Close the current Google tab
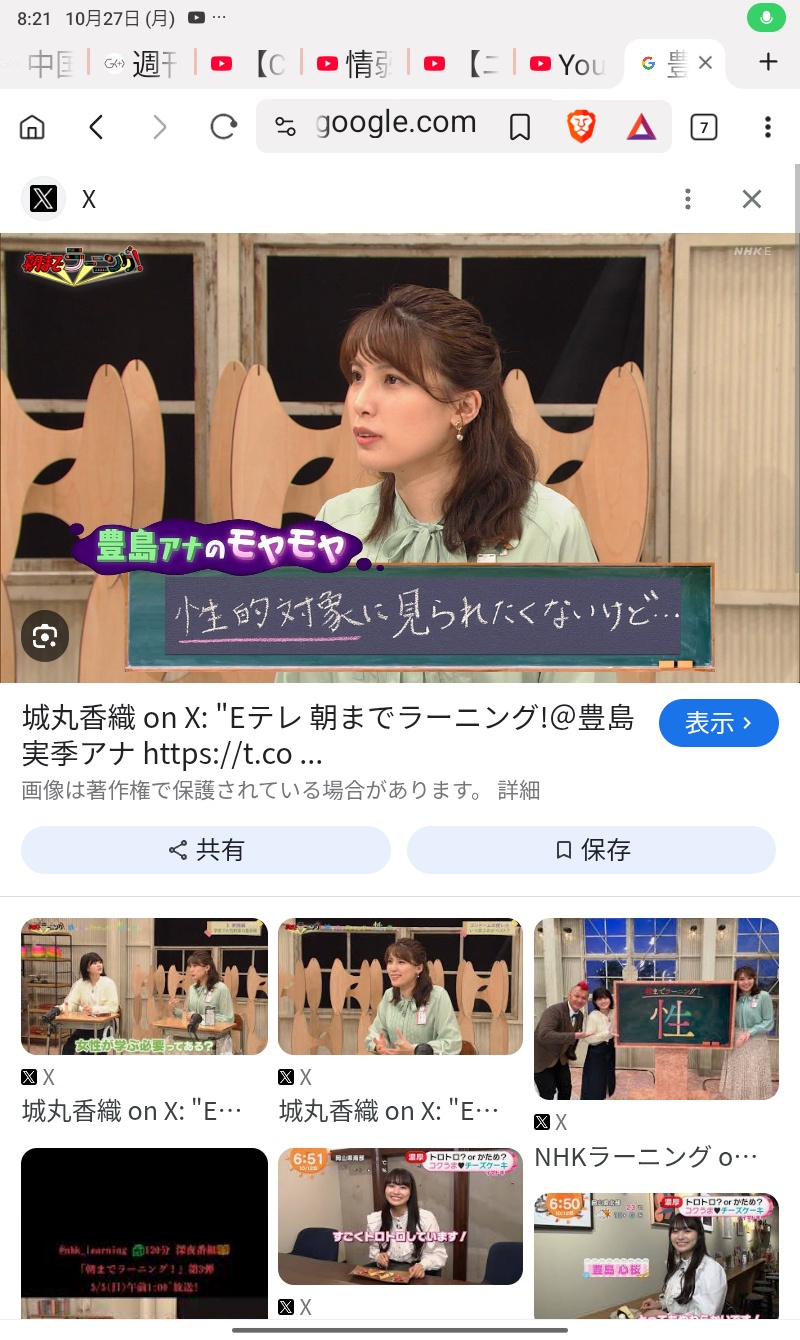800x1340 pixels. point(705,63)
